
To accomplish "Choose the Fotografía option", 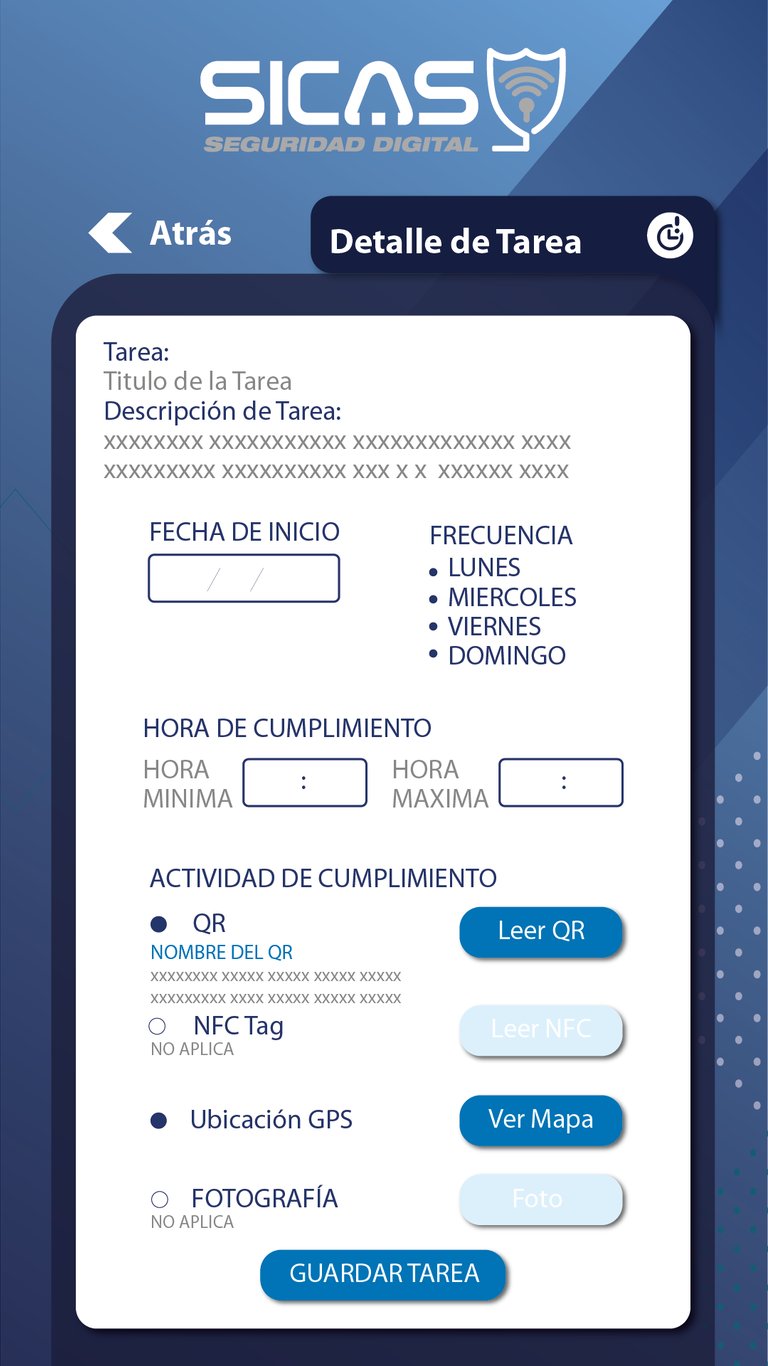I will (x=158, y=1199).
